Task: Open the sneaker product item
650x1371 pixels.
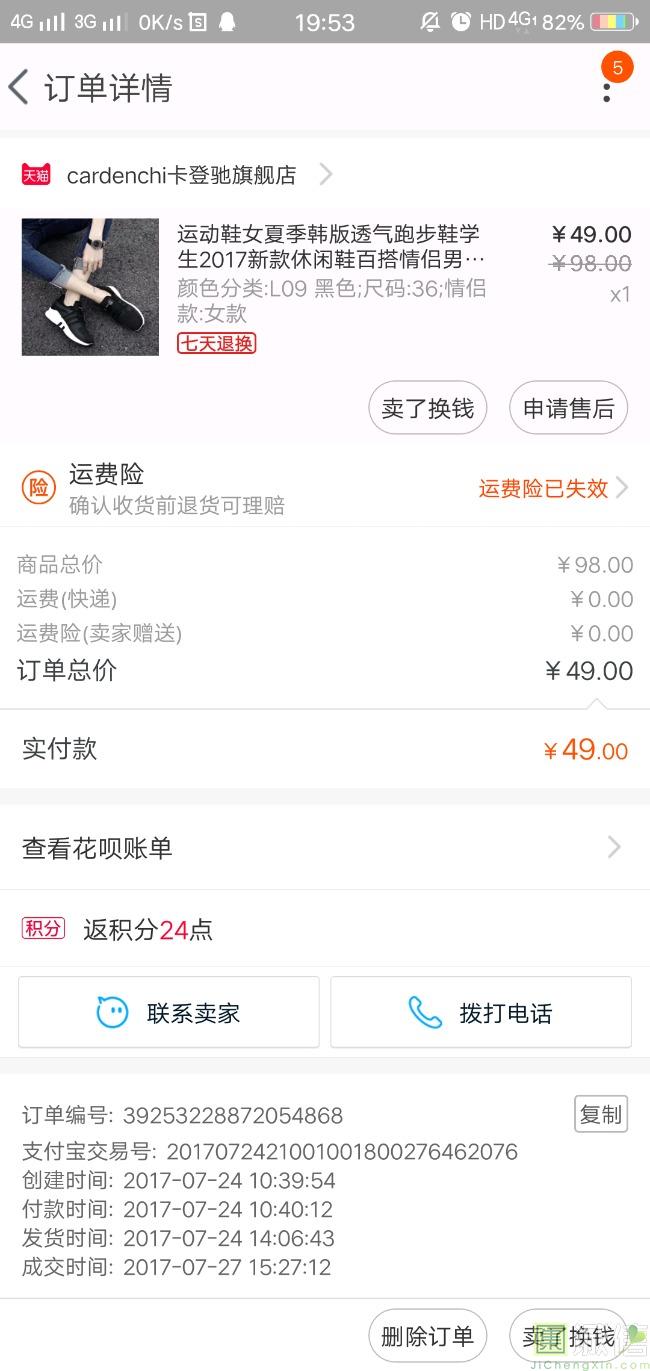Action: [x=325, y=287]
